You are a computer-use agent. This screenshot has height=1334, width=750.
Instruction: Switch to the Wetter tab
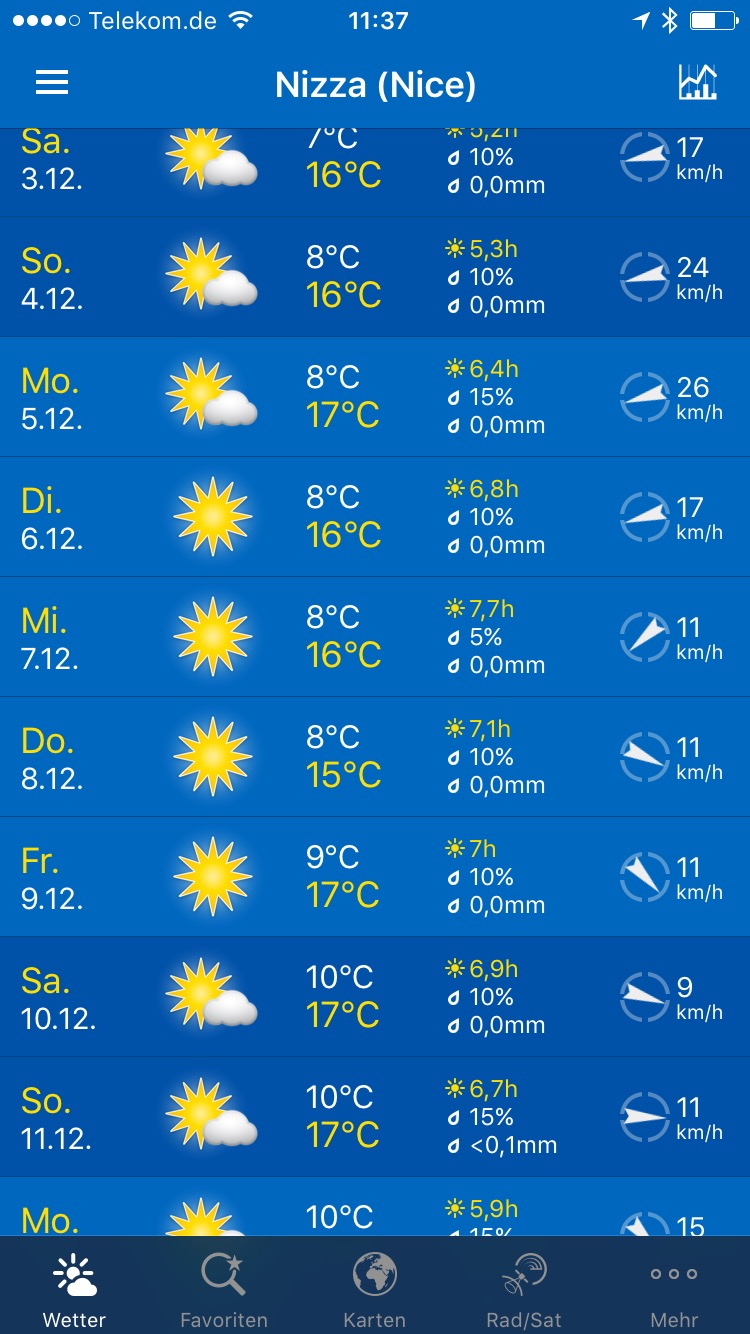[74, 1290]
